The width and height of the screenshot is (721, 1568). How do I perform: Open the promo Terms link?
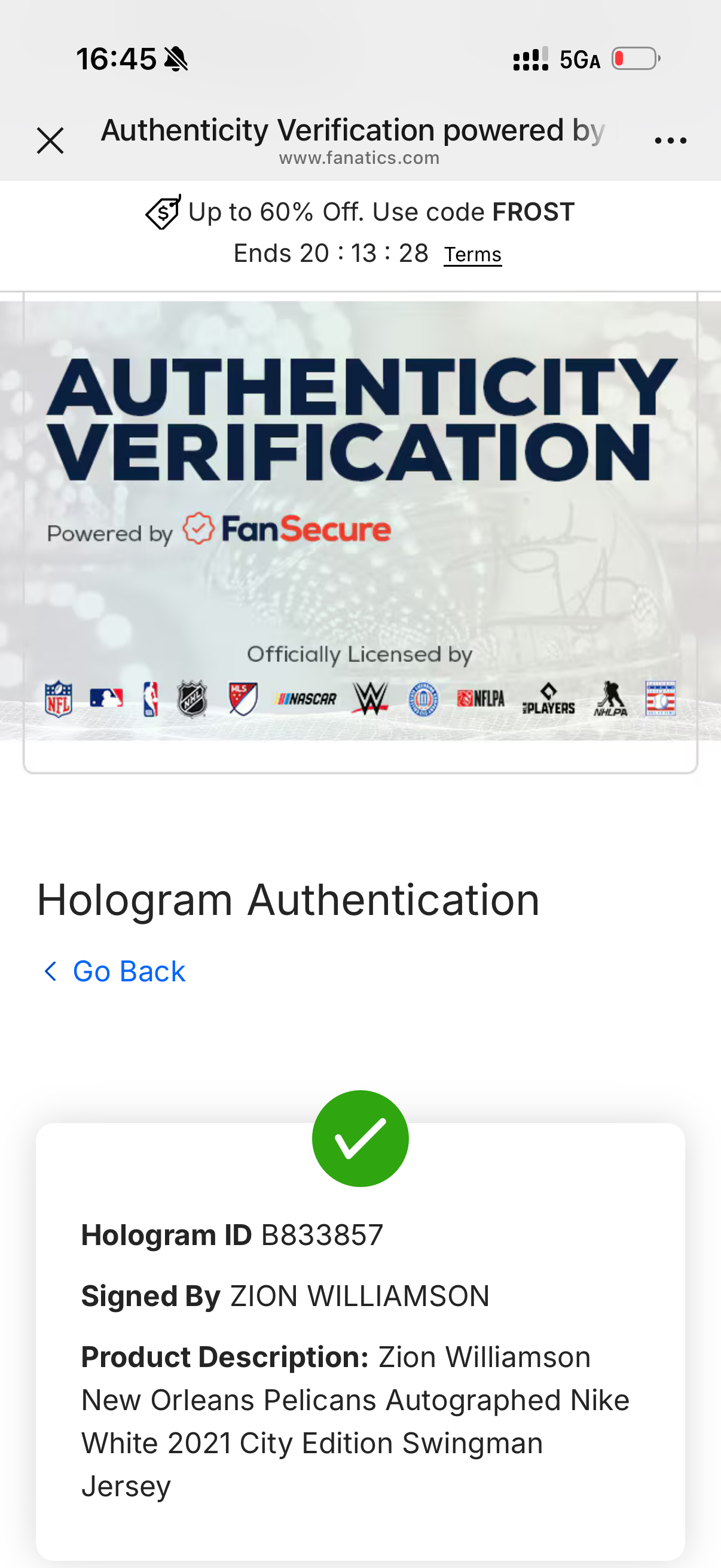[472, 254]
